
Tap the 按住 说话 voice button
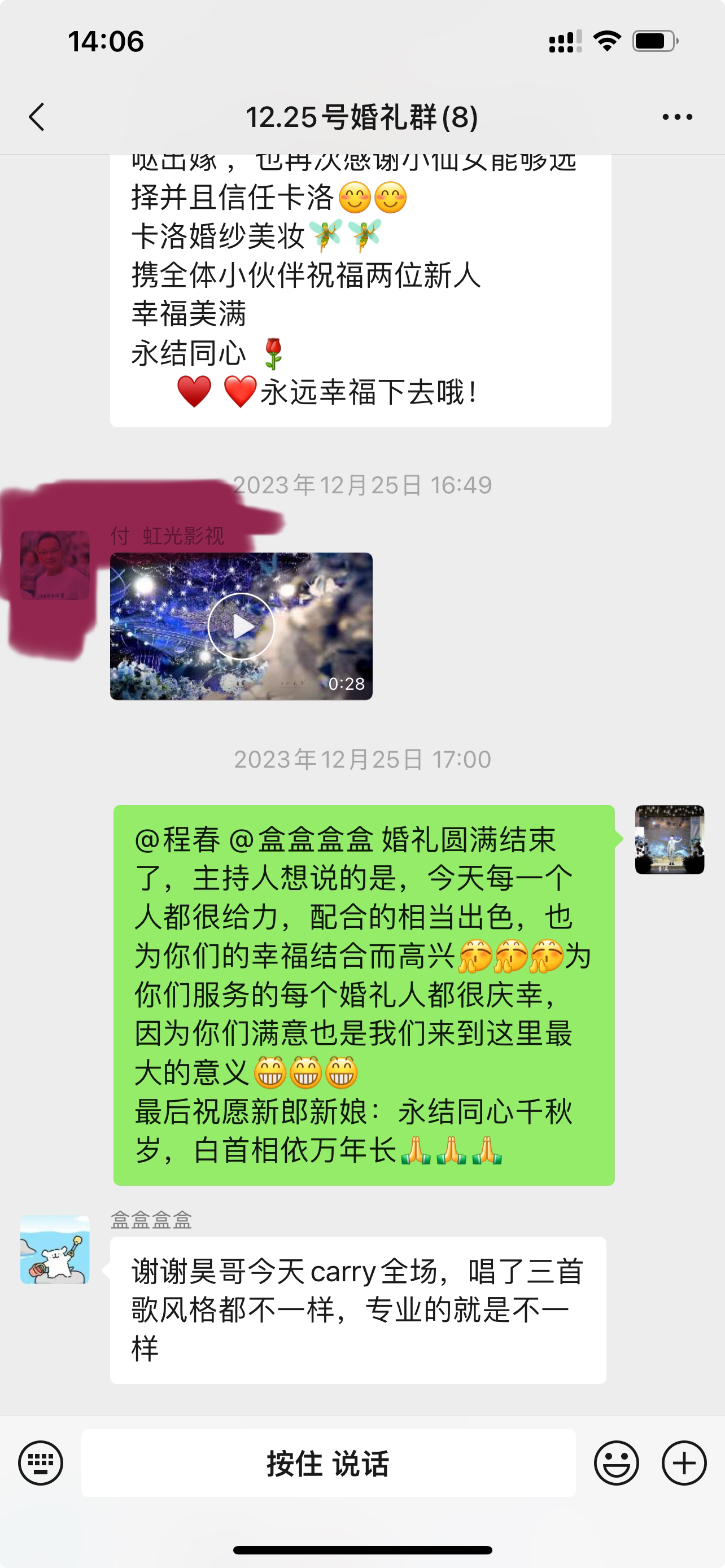328,1462
